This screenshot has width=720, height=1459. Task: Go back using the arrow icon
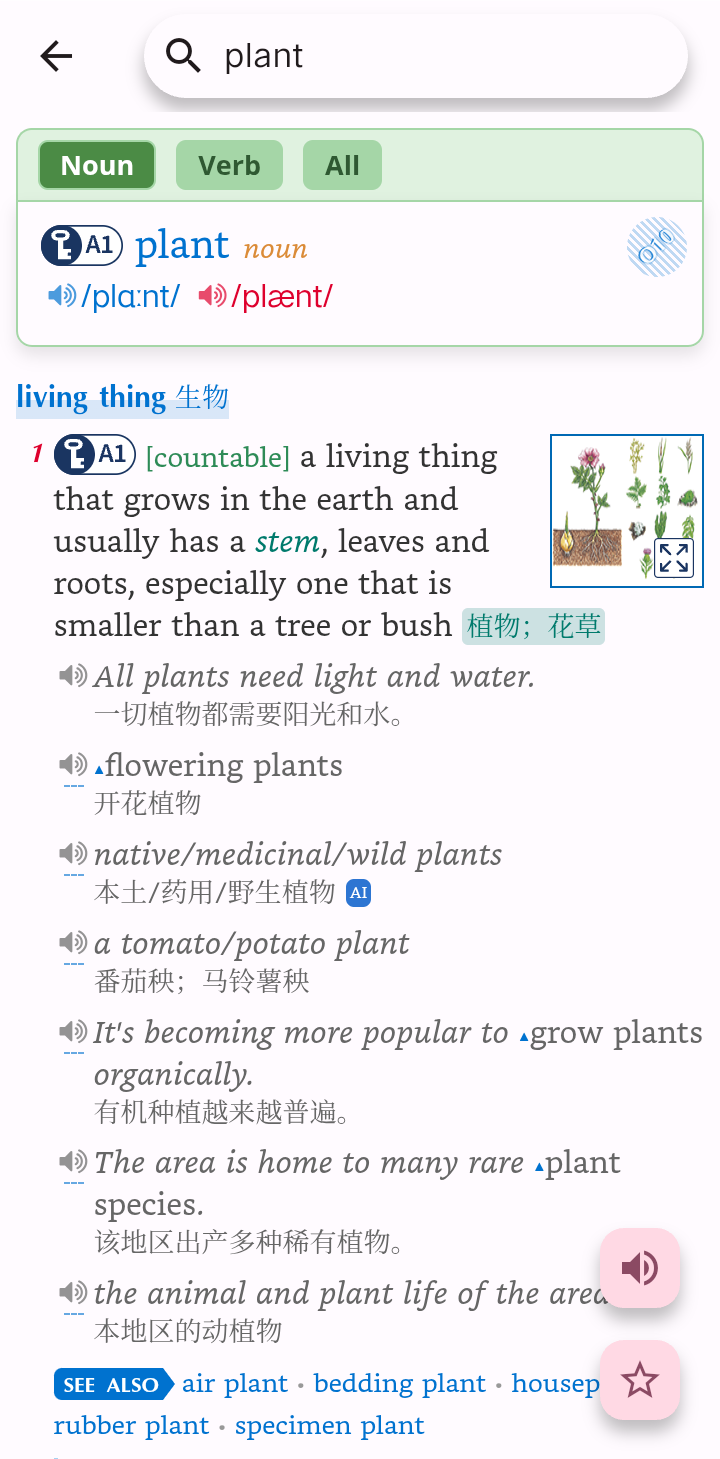(56, 56)
